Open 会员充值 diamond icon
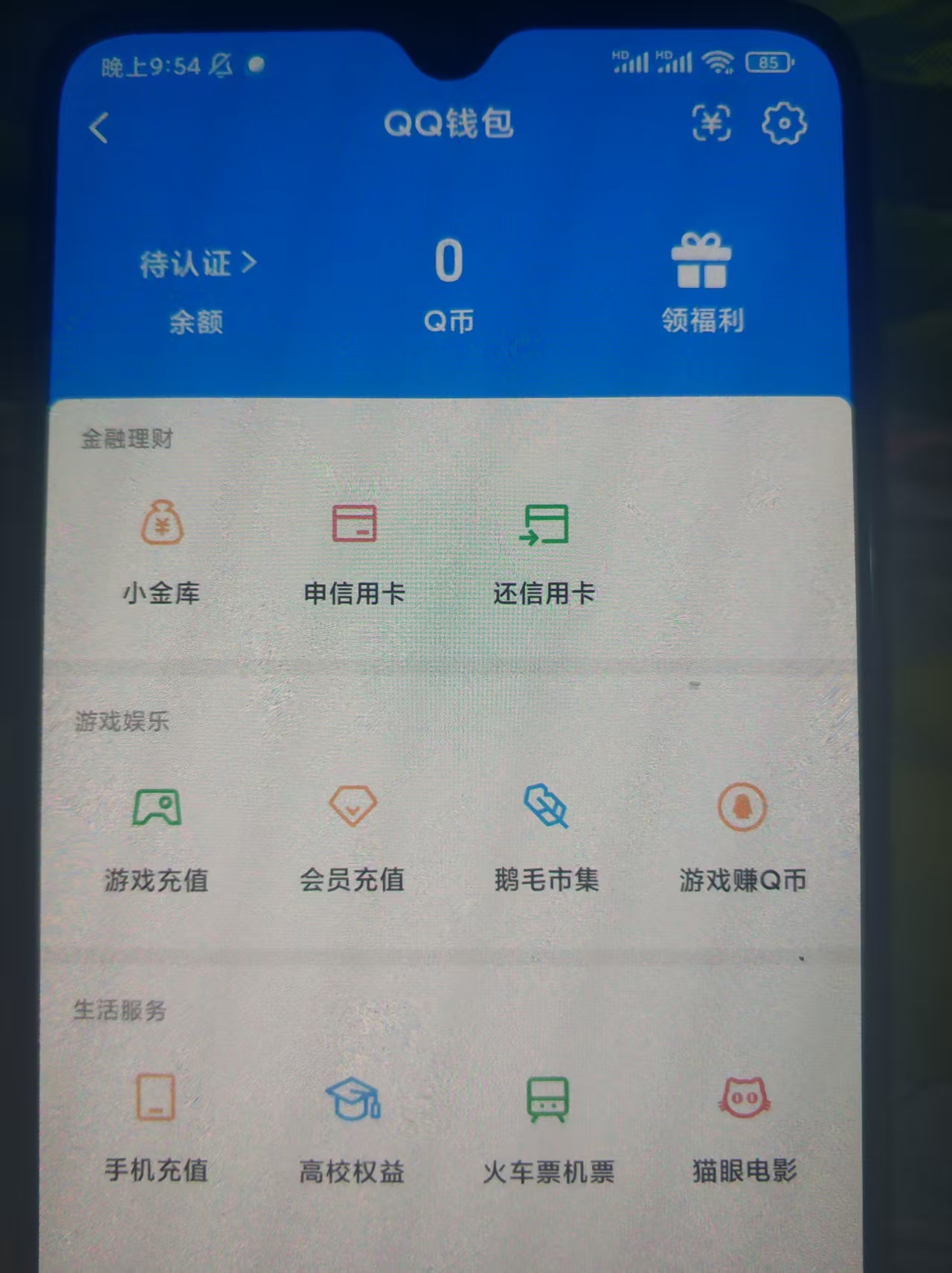Viewport: 952px width, 1273px height. [x=353, y=807]
